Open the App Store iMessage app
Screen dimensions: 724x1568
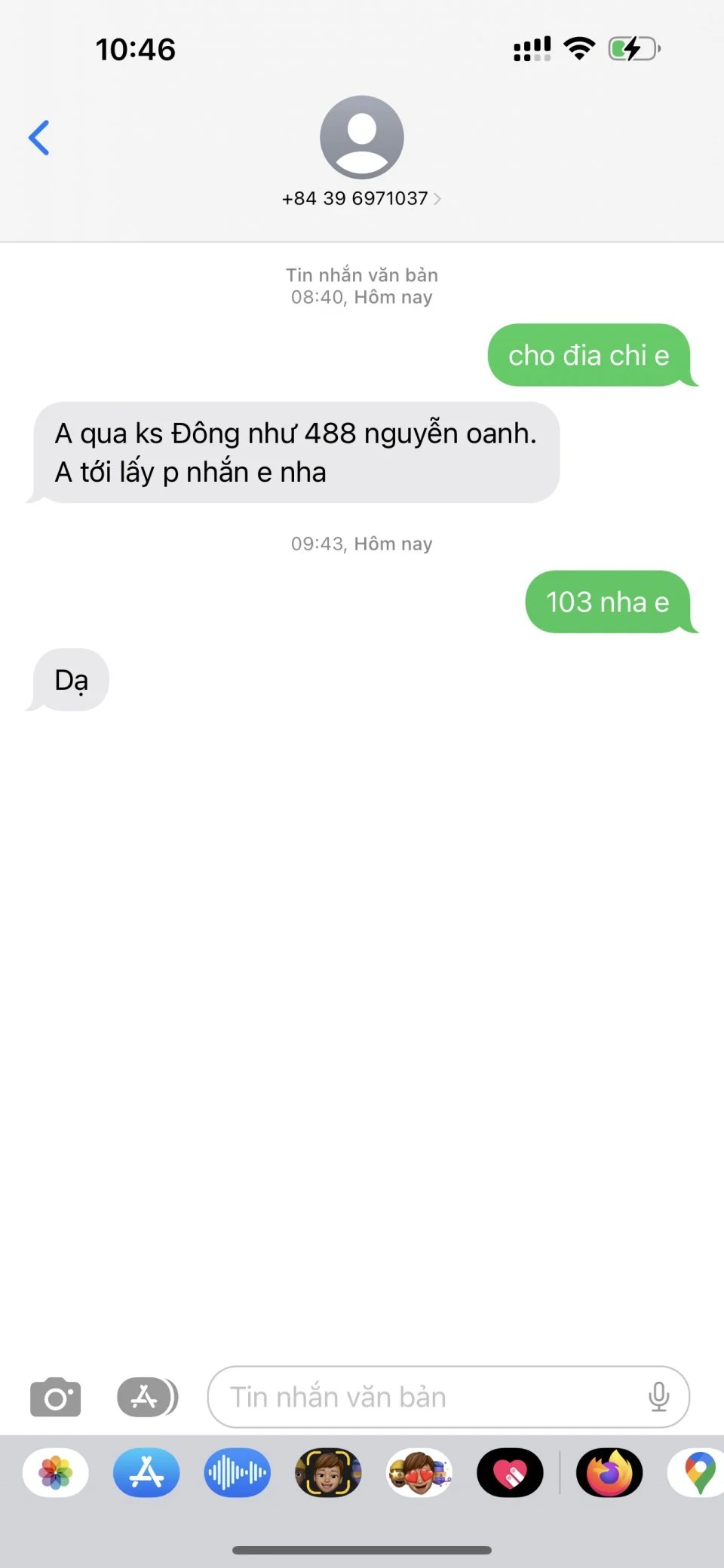click(x=146, y=1472)
